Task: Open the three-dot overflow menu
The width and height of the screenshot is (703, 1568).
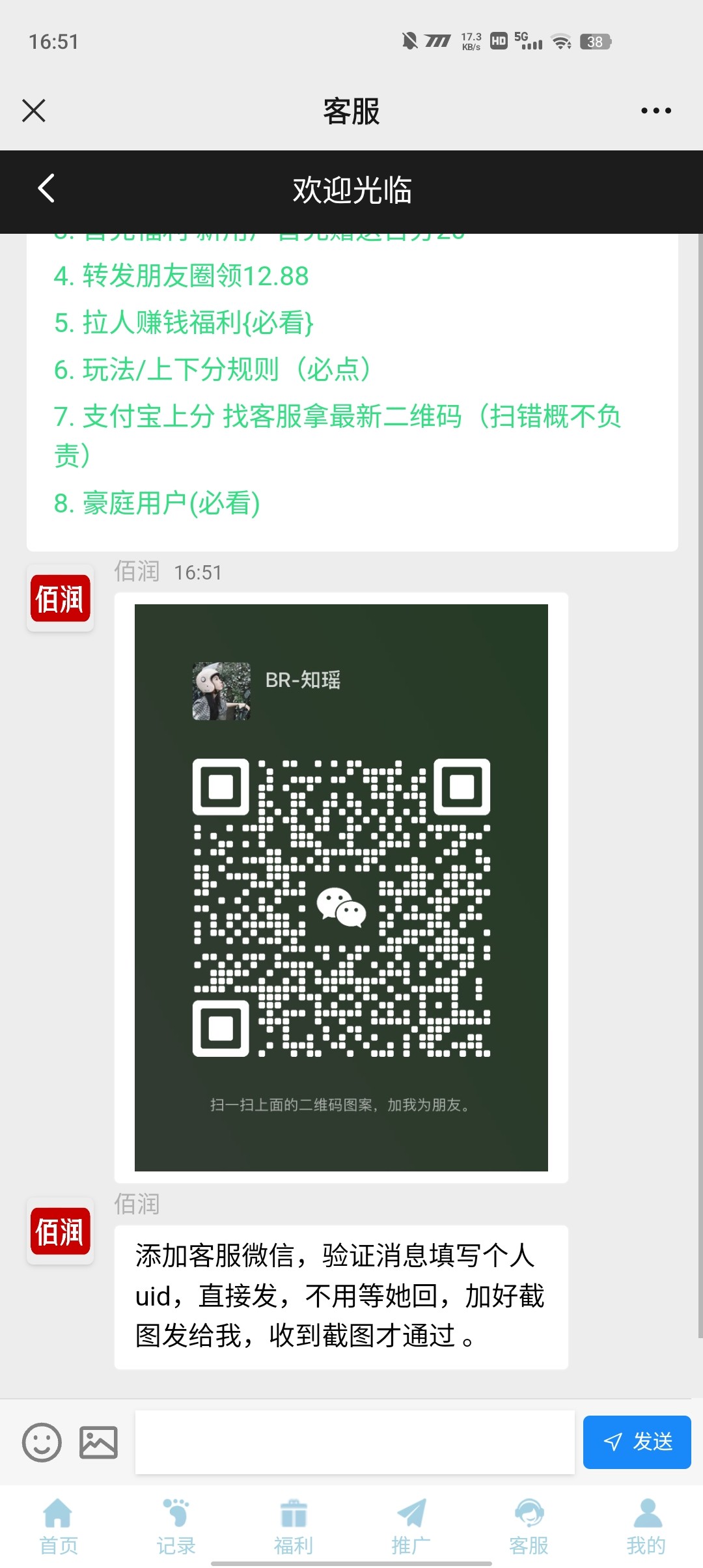Action: 655,111
